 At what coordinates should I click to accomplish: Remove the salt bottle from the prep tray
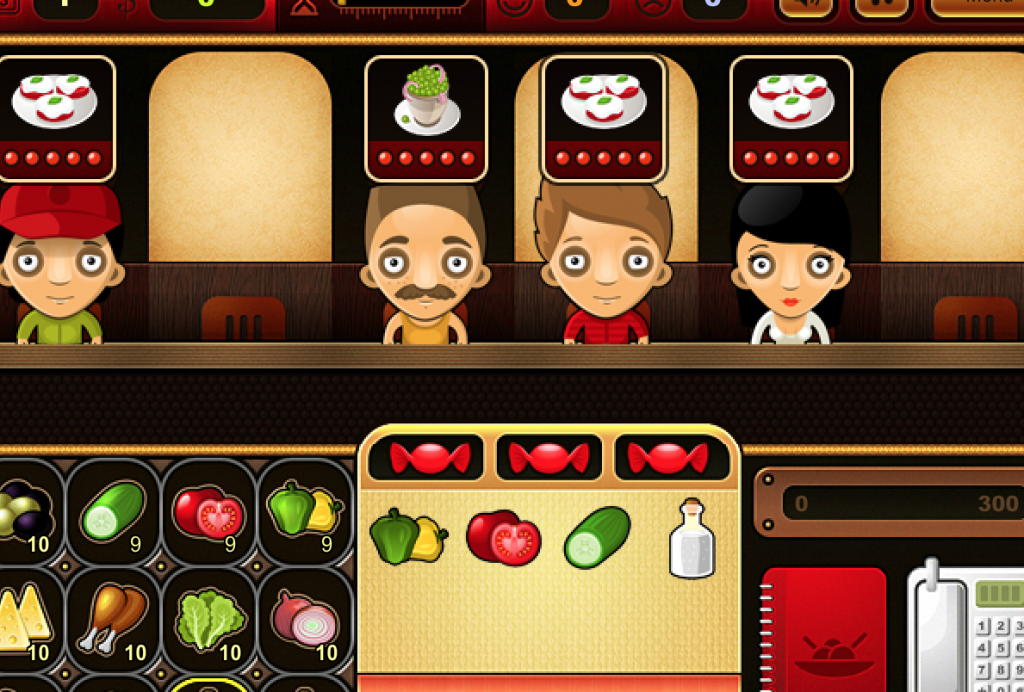pyautogui.click(x=692, y=540)
